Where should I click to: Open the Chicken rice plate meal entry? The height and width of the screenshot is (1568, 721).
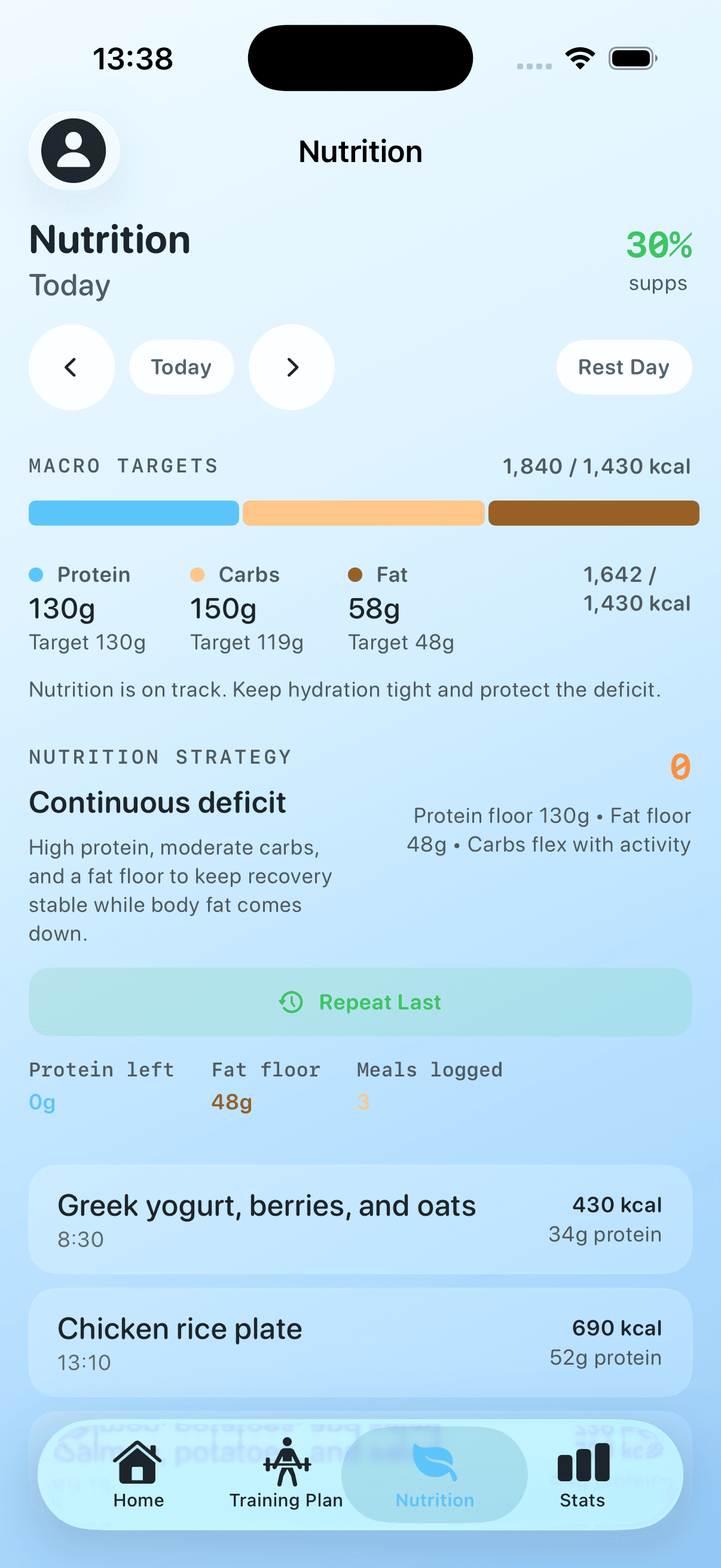point(360,1342)
